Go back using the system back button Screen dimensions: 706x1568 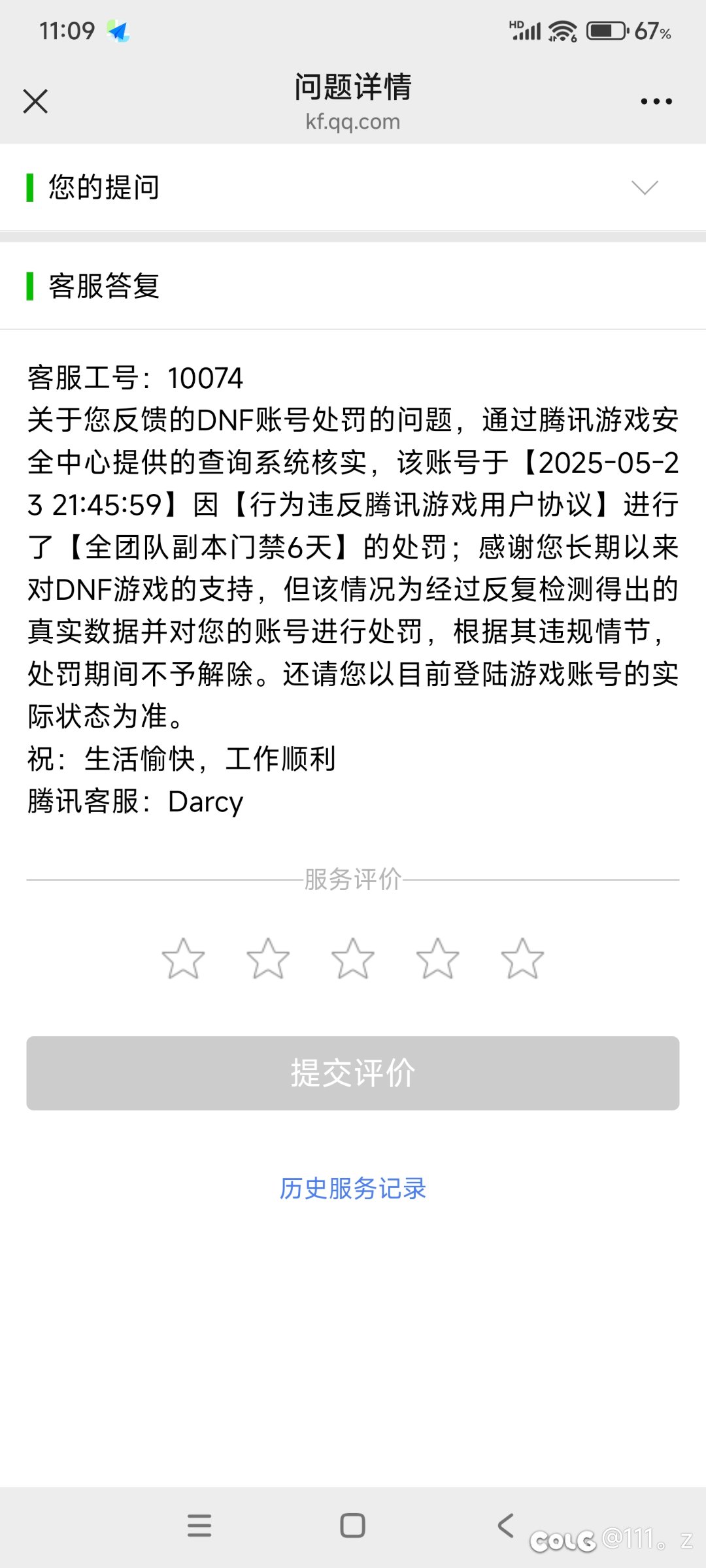505,1526
